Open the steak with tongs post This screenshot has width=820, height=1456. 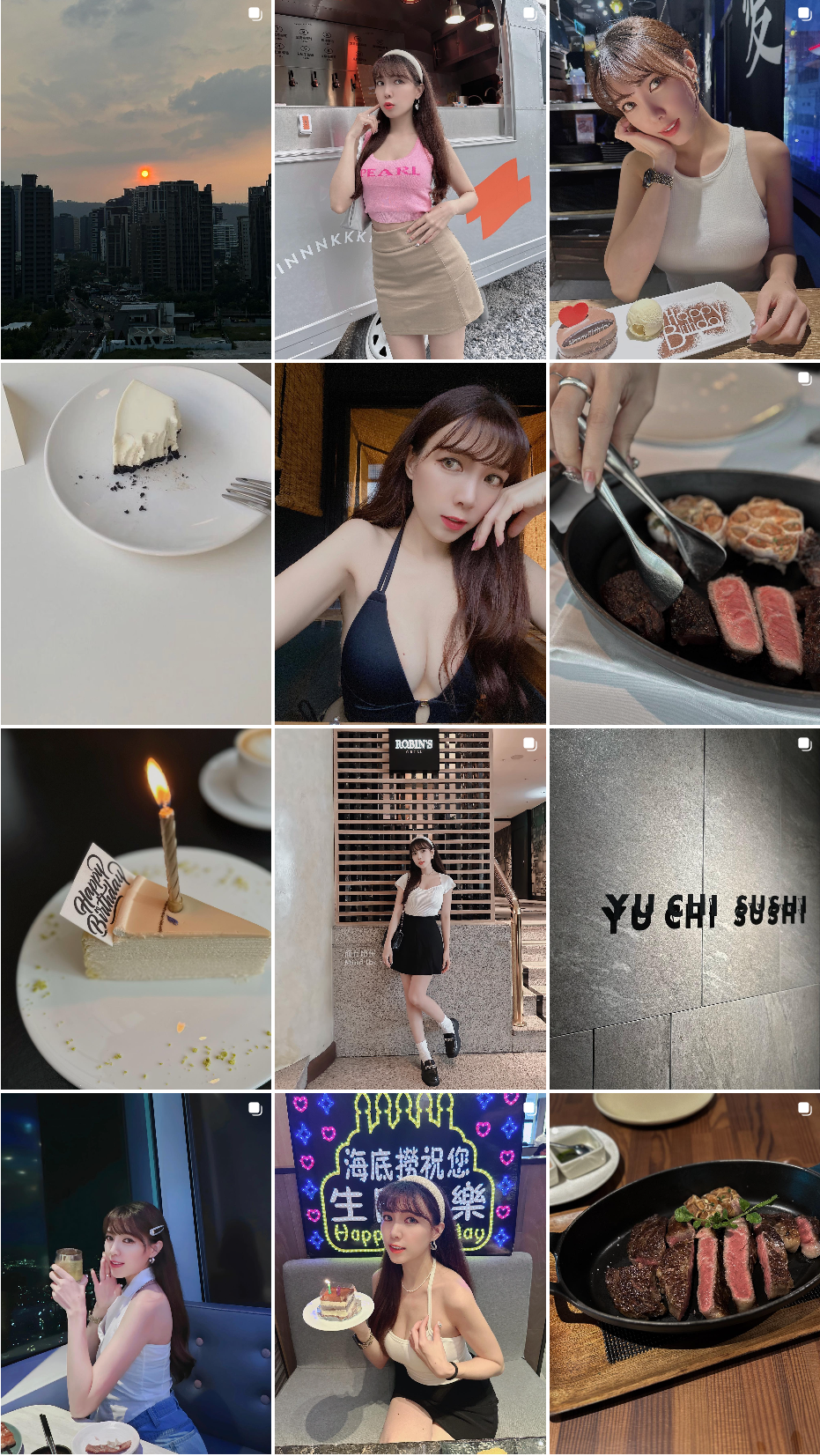click(684, 543)
